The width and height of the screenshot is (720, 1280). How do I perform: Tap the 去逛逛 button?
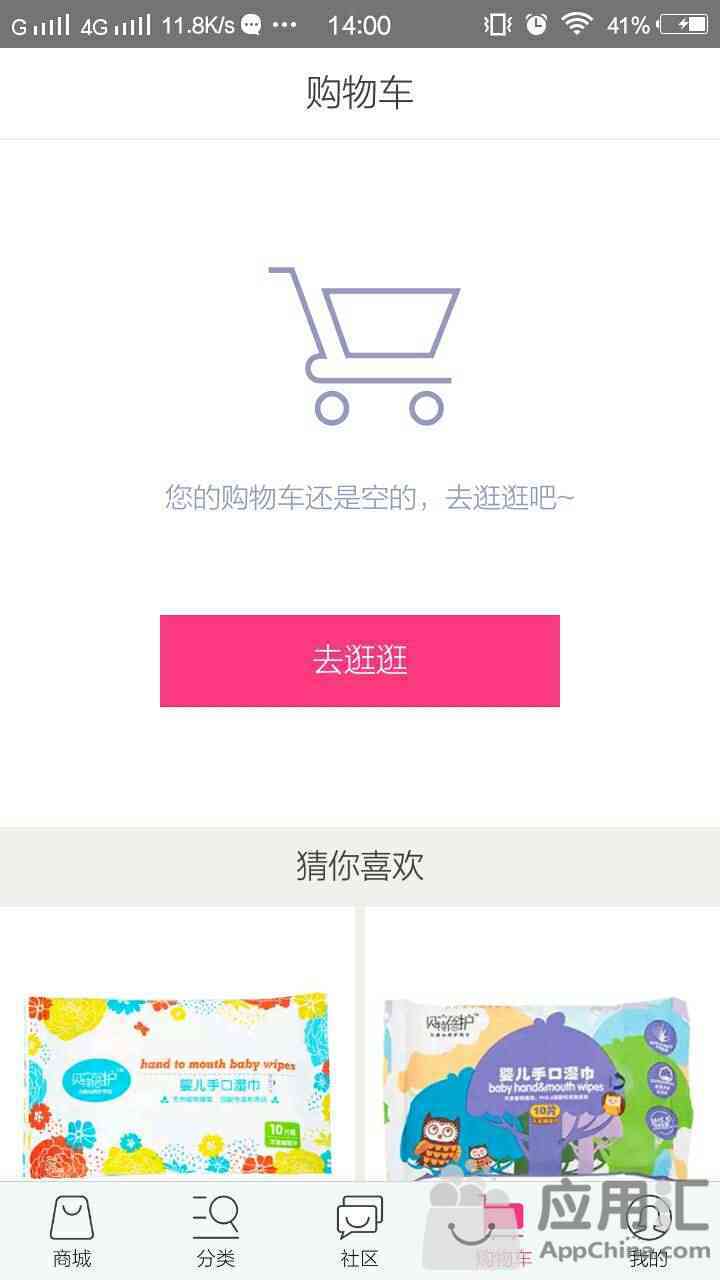click(x=360, y=661)
